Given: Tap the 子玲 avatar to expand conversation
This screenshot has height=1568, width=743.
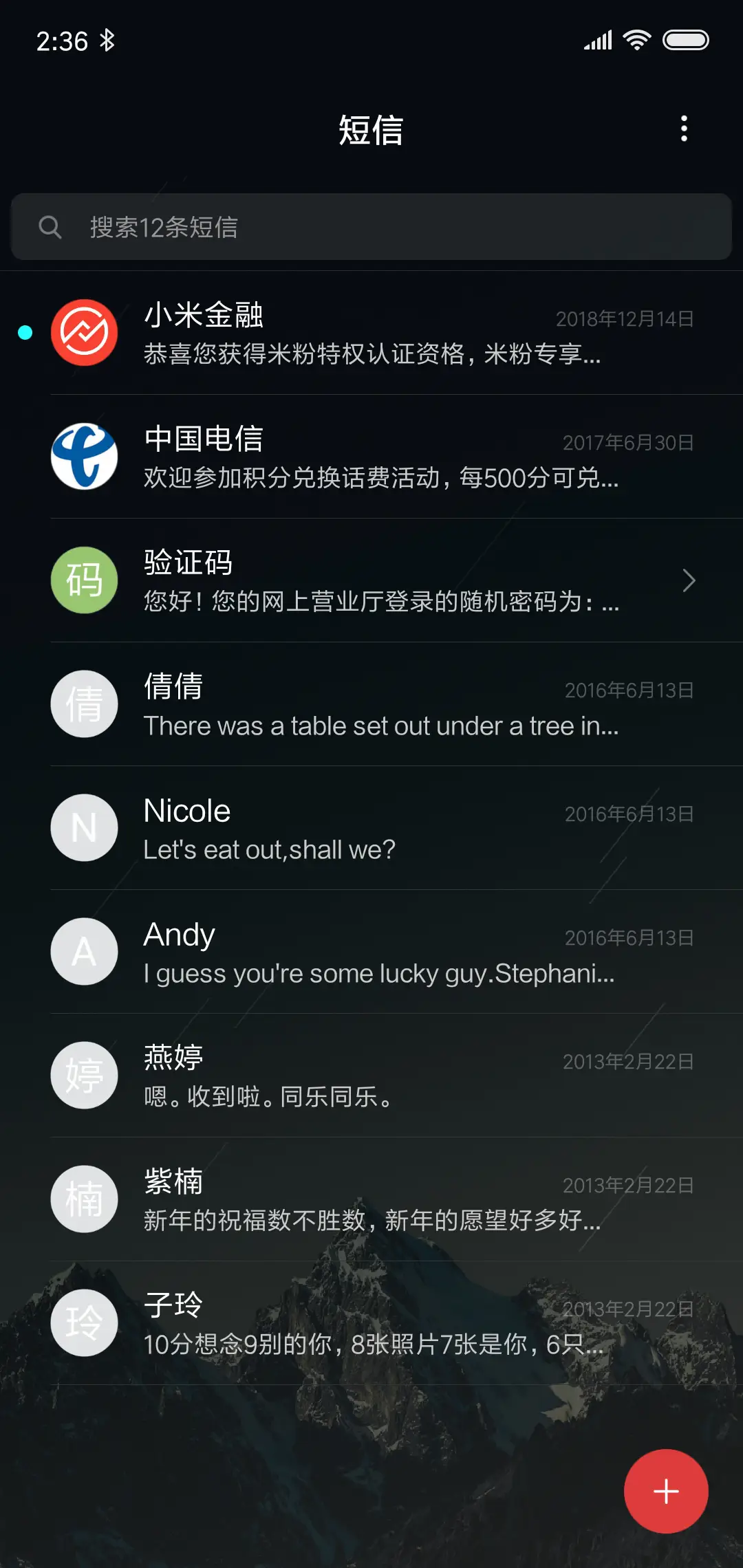Looking at the screenshot, I should pos(84,1322).
